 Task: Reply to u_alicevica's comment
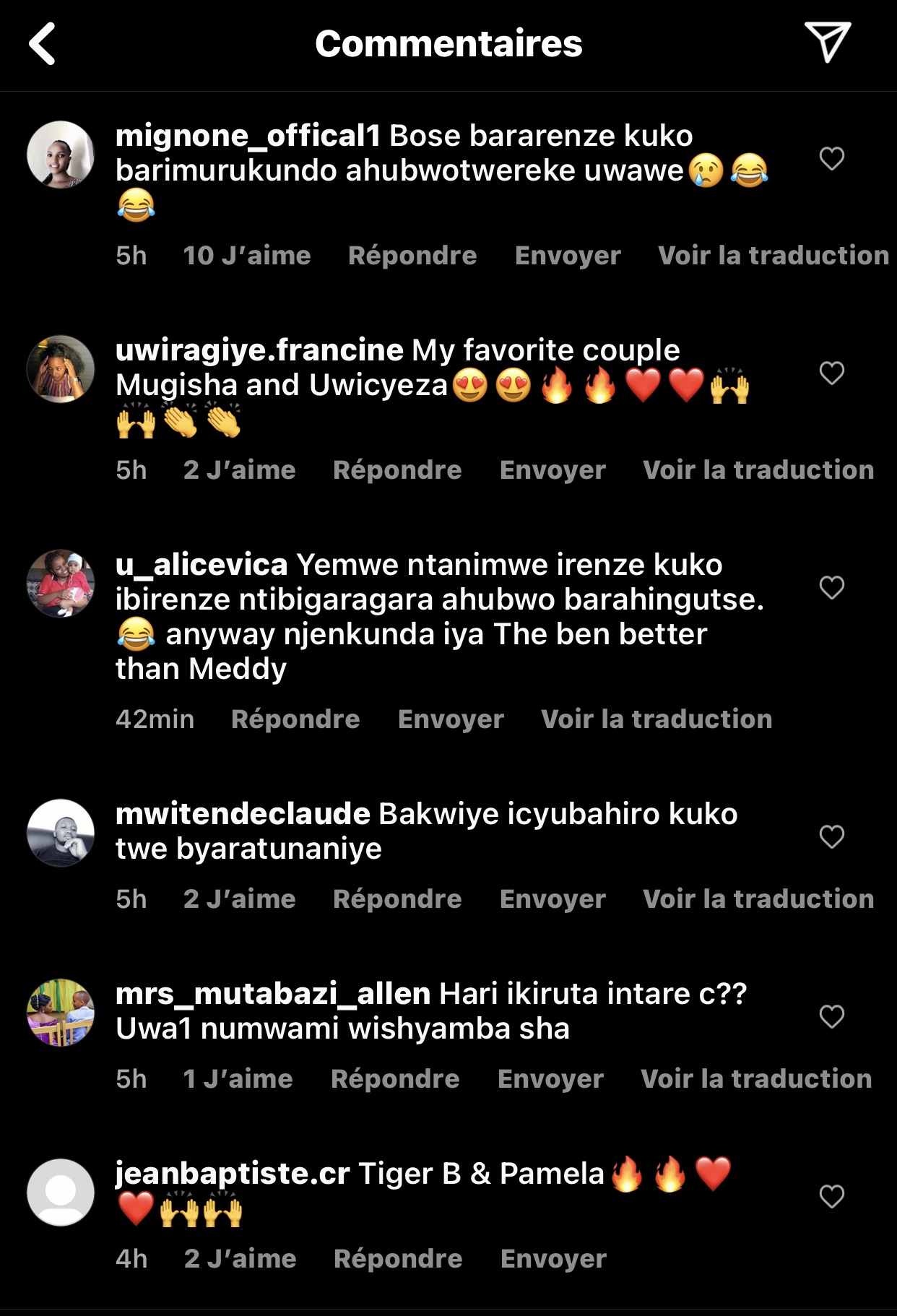click(x=295, y=719)
